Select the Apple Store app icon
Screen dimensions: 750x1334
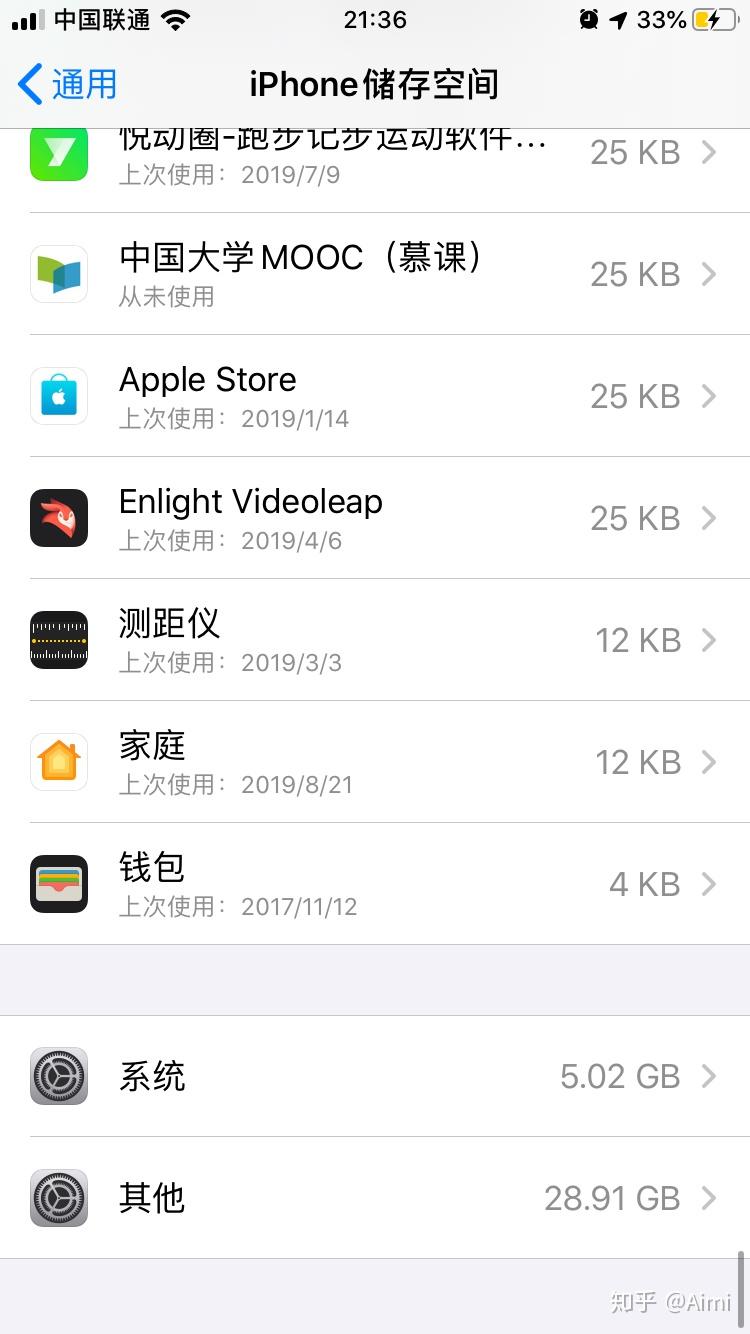(x=58, y=396)
